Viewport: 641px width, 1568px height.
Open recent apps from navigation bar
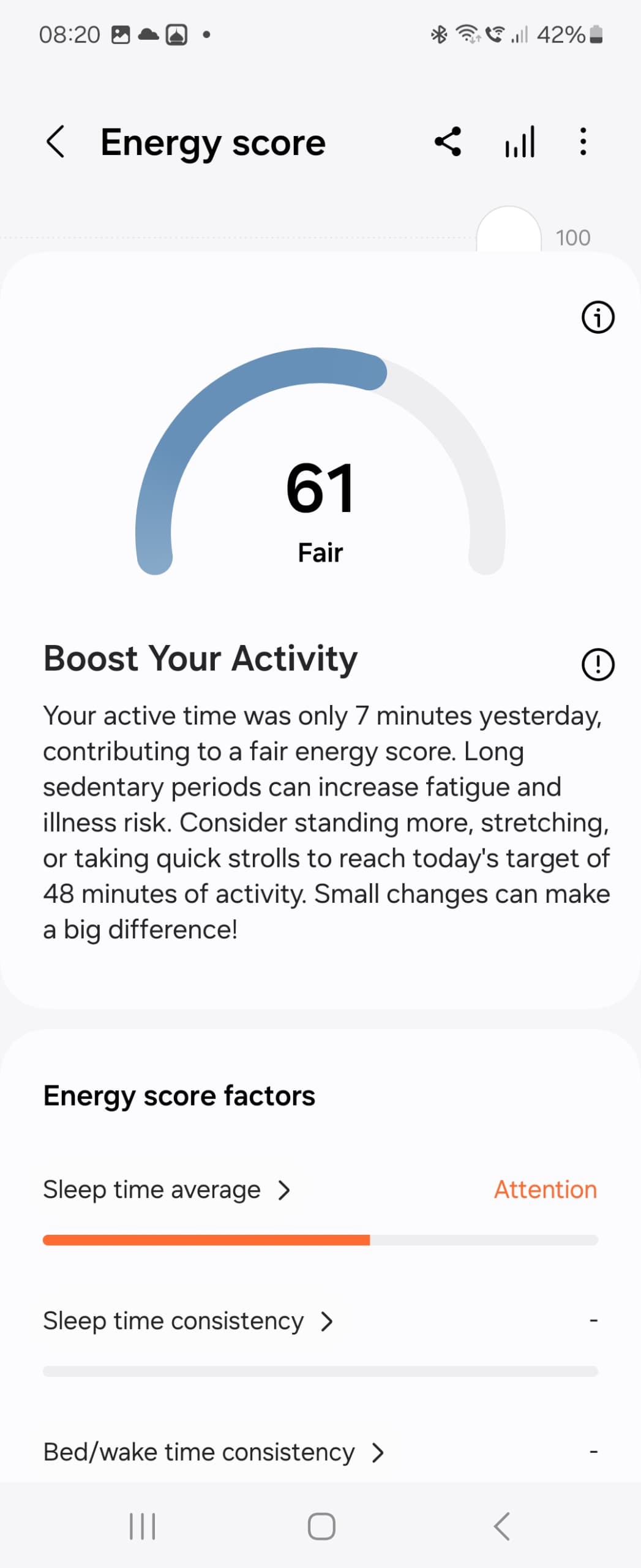(x=142, y=1526)
